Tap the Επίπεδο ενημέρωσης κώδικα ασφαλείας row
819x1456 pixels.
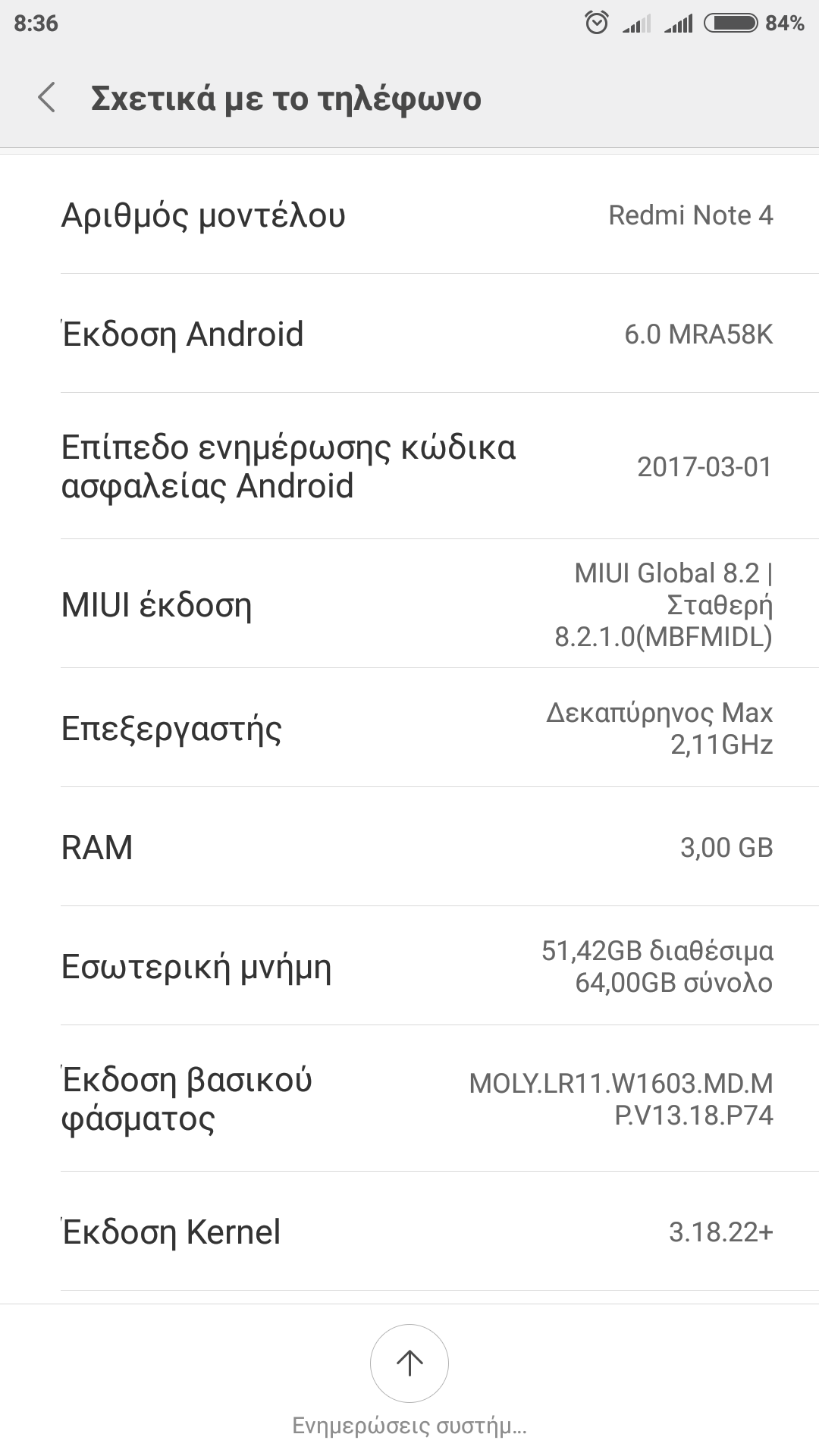(409, 466)
